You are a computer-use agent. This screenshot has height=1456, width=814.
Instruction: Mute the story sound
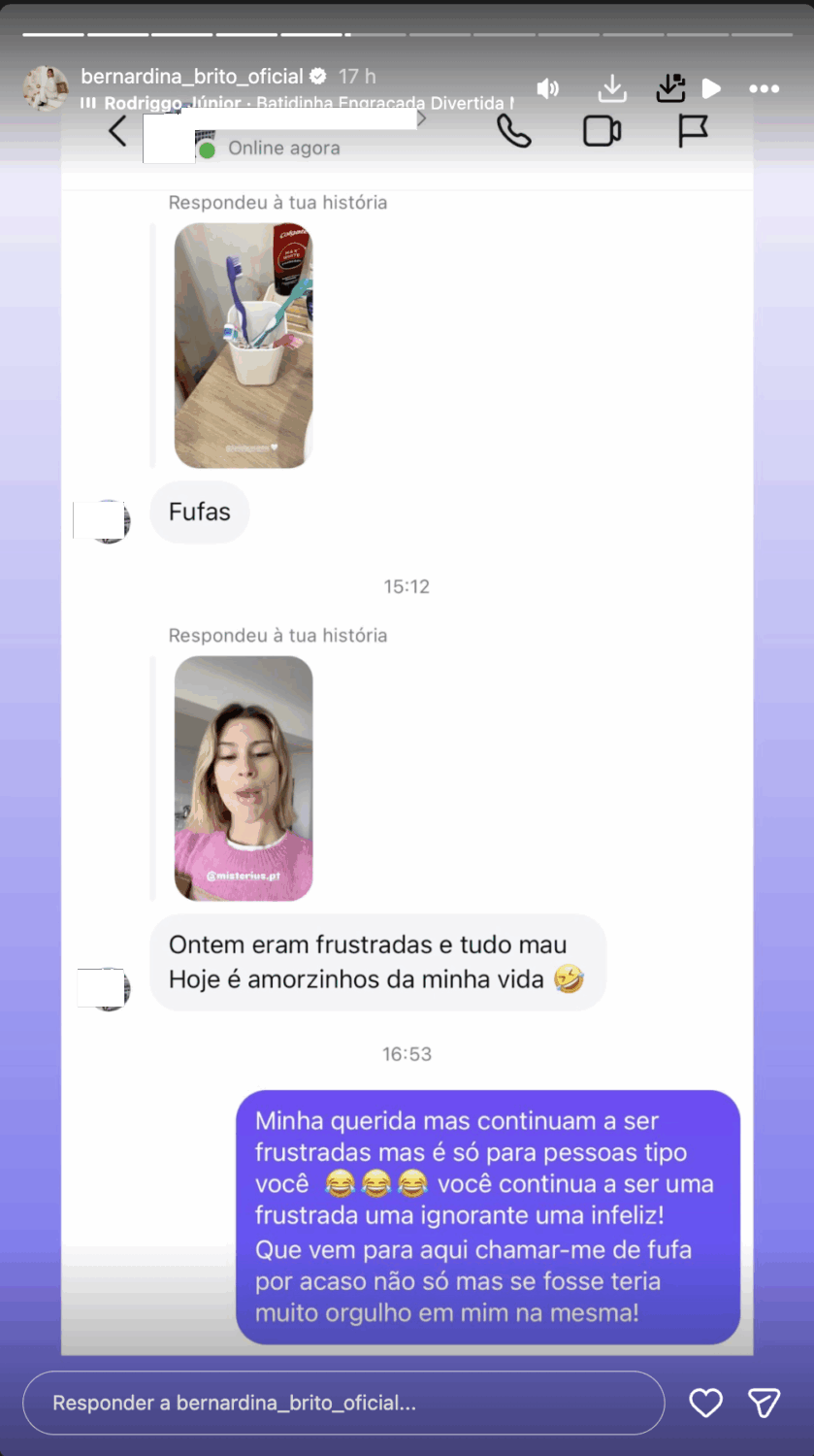[548, 88]
